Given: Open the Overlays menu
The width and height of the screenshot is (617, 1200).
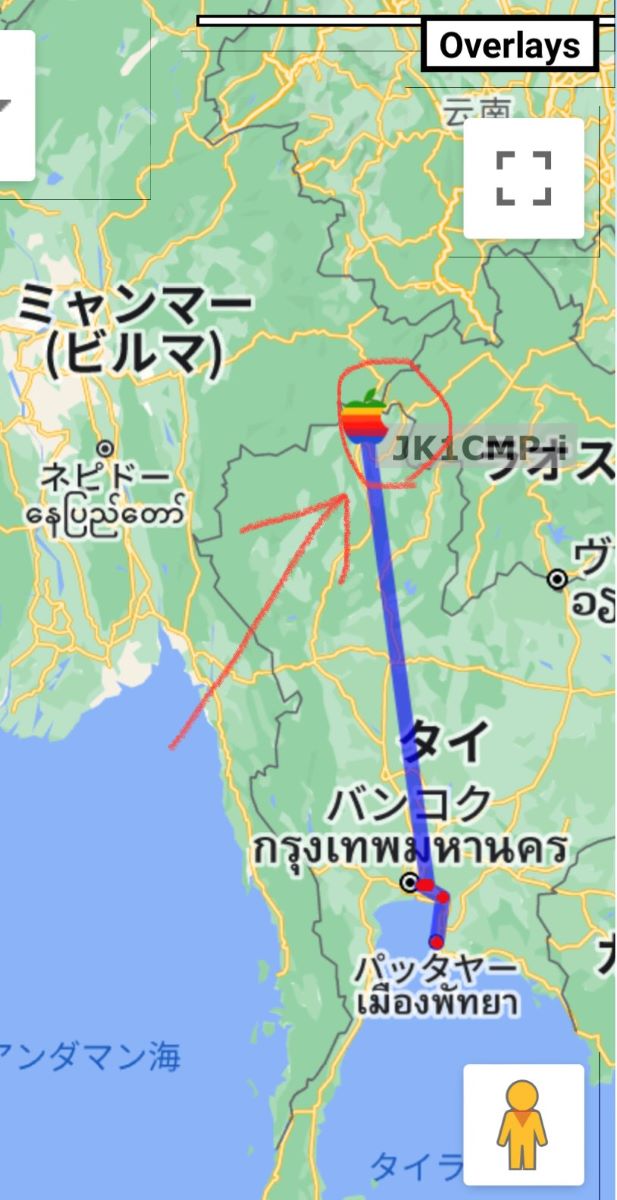Looking at the screenshot, I should tap(510, 46).
